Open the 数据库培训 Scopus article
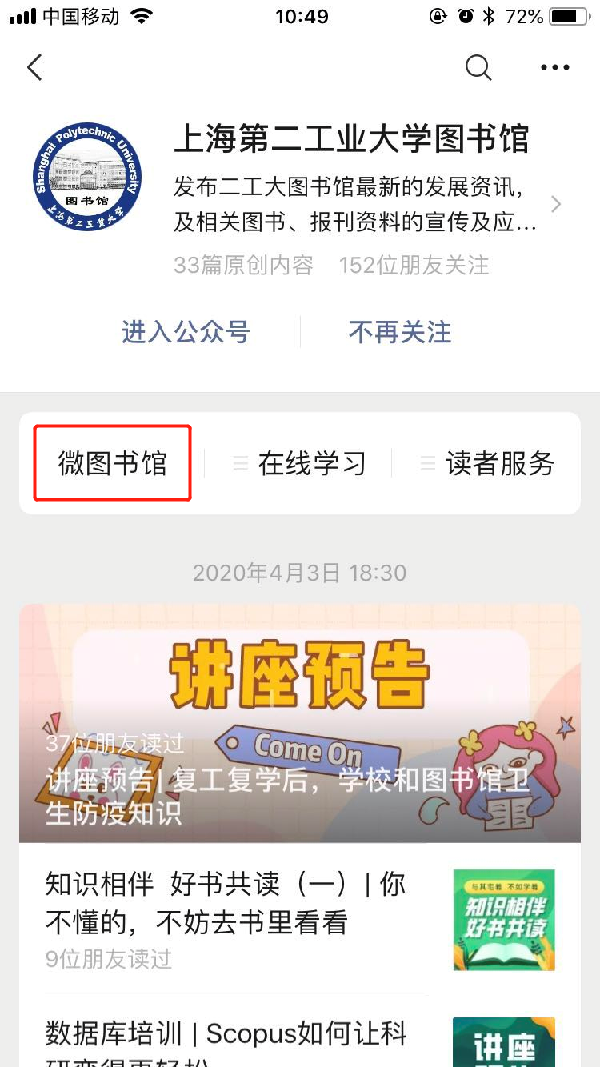The height and width of the screenshot is (1067, 600). click(x=226, y=1040)
